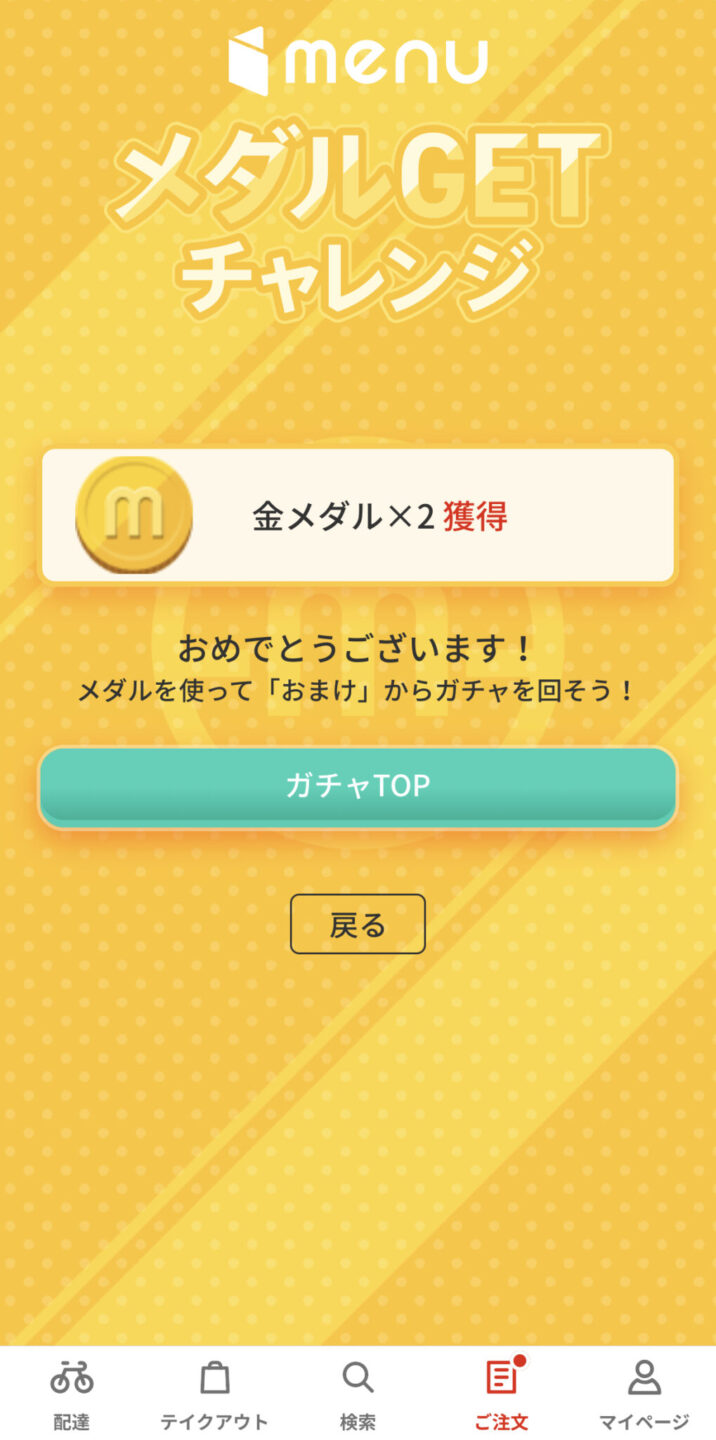
Task: Open the ガチャTOP button
Action: (358, 786)
